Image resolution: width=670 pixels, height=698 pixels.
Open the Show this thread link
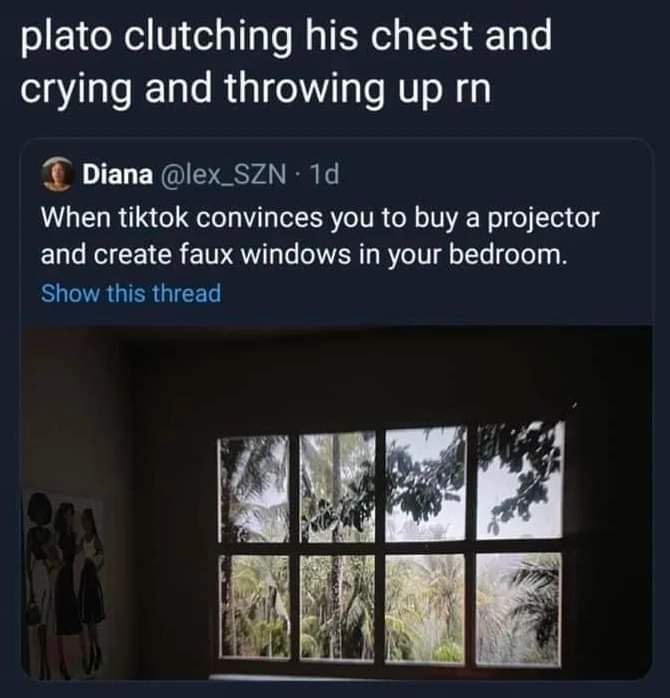130,293
